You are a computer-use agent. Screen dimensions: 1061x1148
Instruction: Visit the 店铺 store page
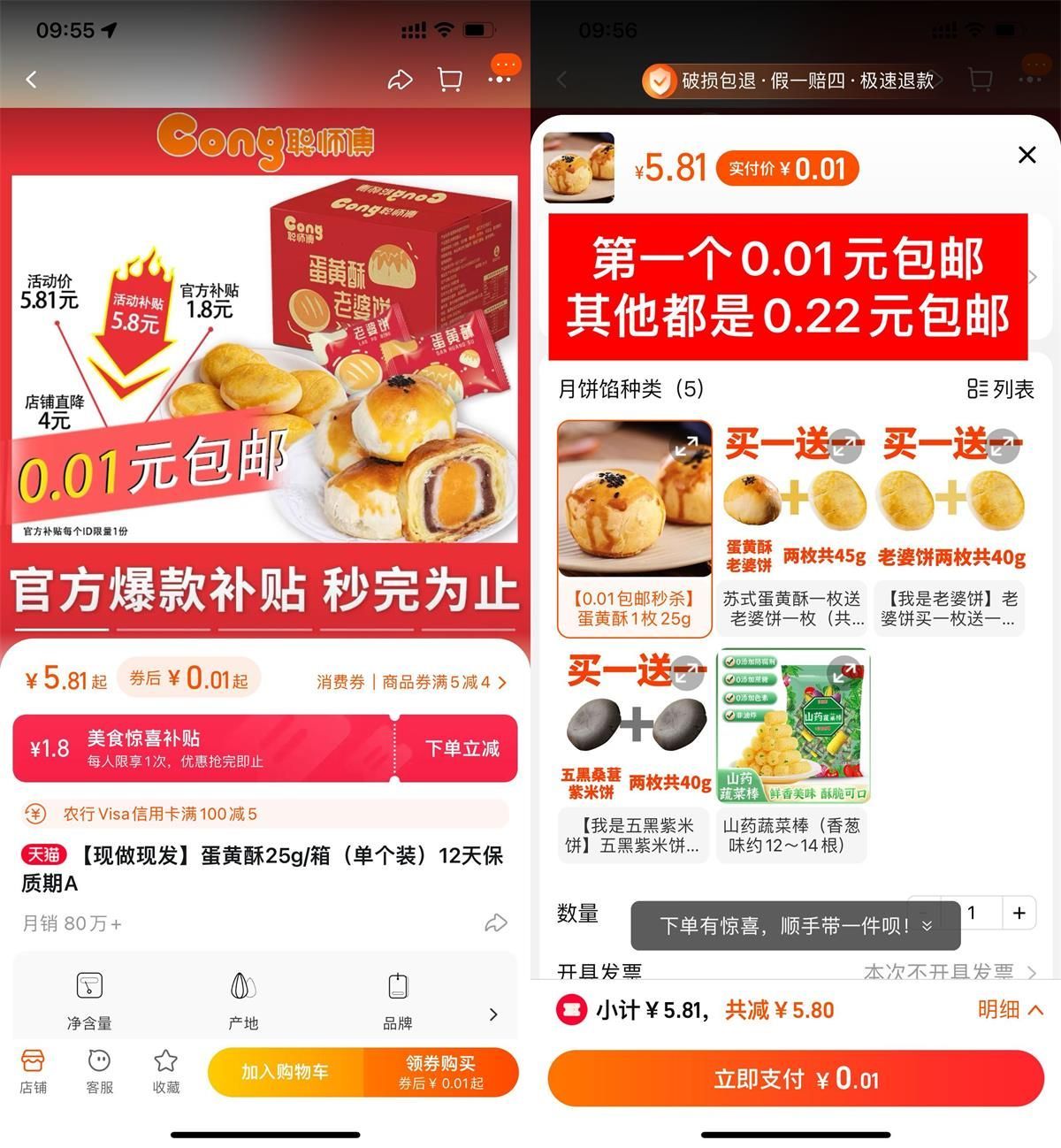pos(34,1071)
